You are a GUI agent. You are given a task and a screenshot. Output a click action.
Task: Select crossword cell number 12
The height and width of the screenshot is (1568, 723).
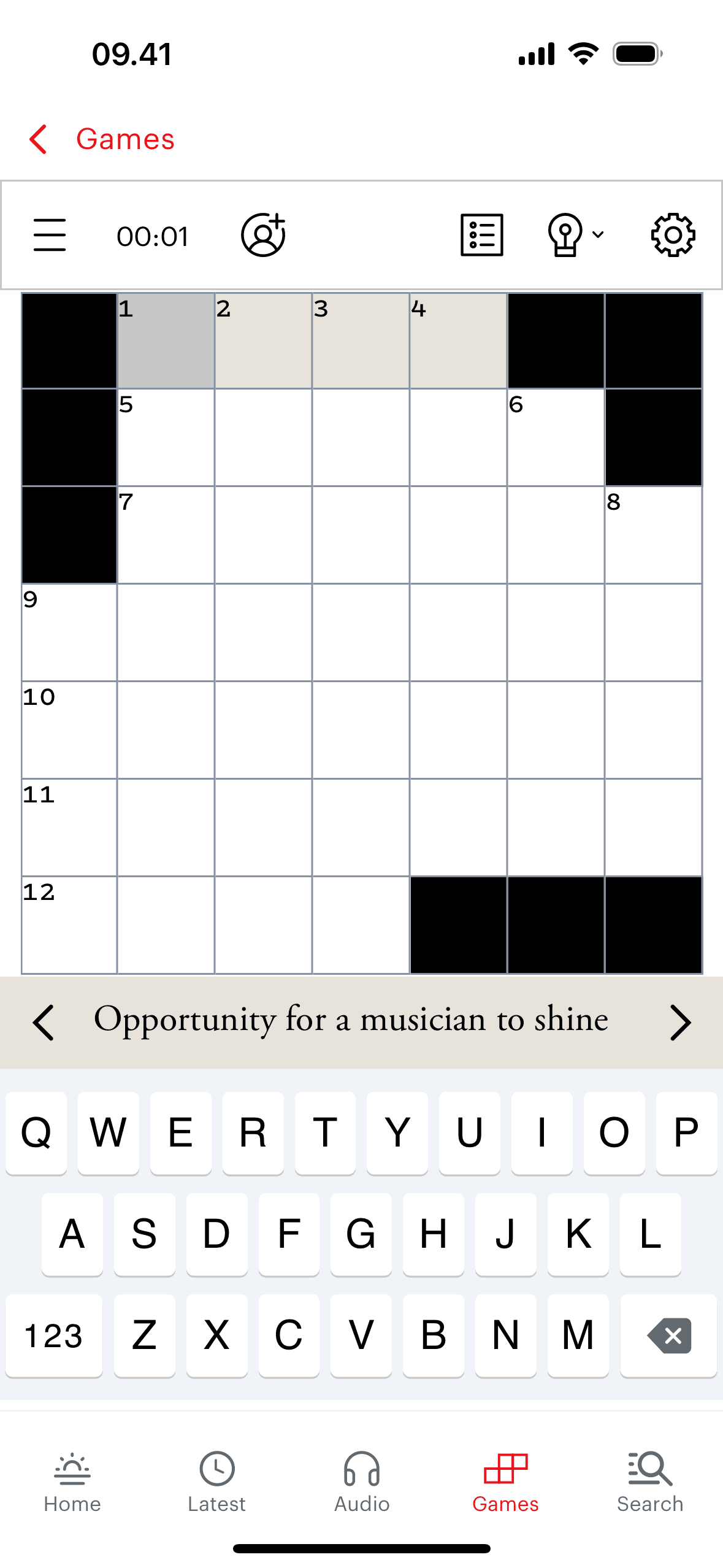[69, 925]
